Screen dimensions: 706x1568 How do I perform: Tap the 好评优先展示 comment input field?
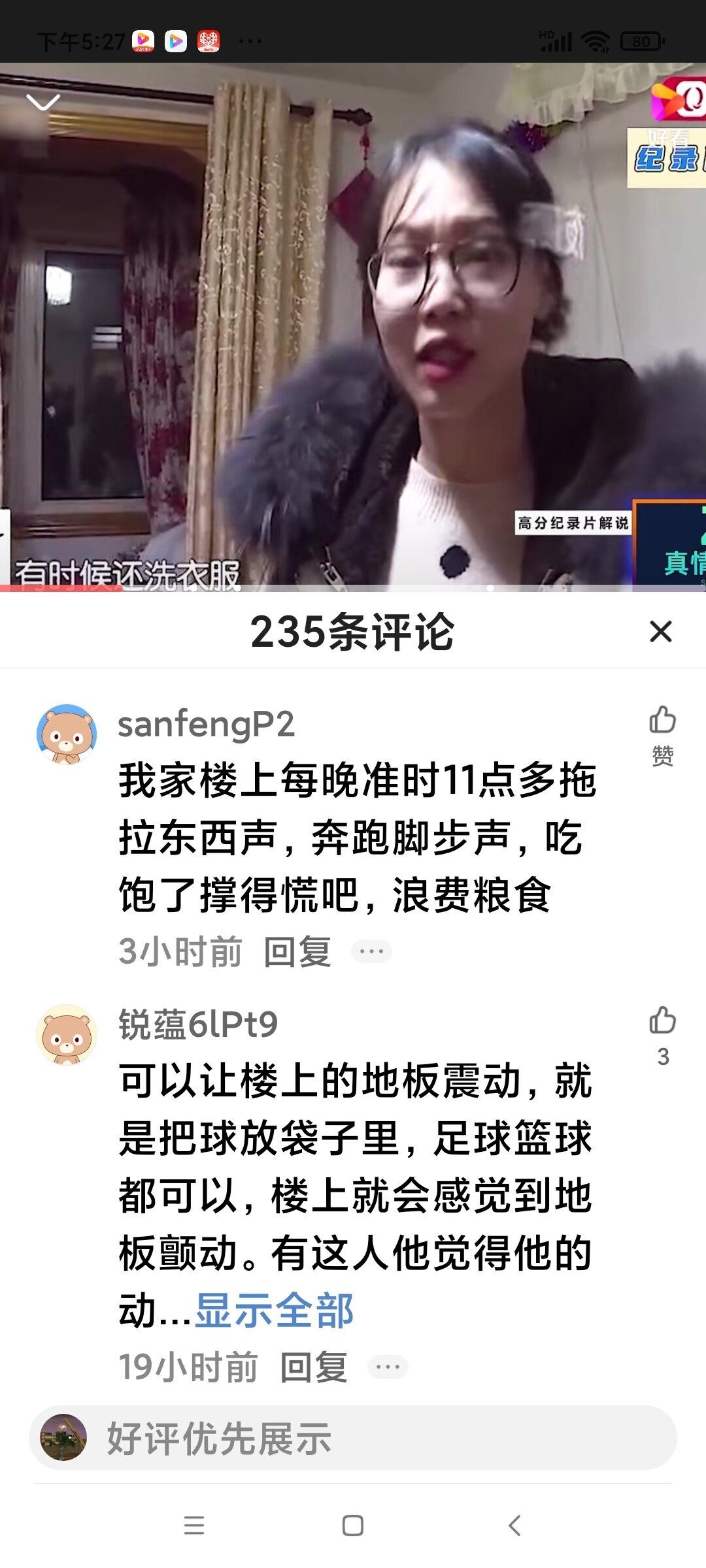[353, 1438]
